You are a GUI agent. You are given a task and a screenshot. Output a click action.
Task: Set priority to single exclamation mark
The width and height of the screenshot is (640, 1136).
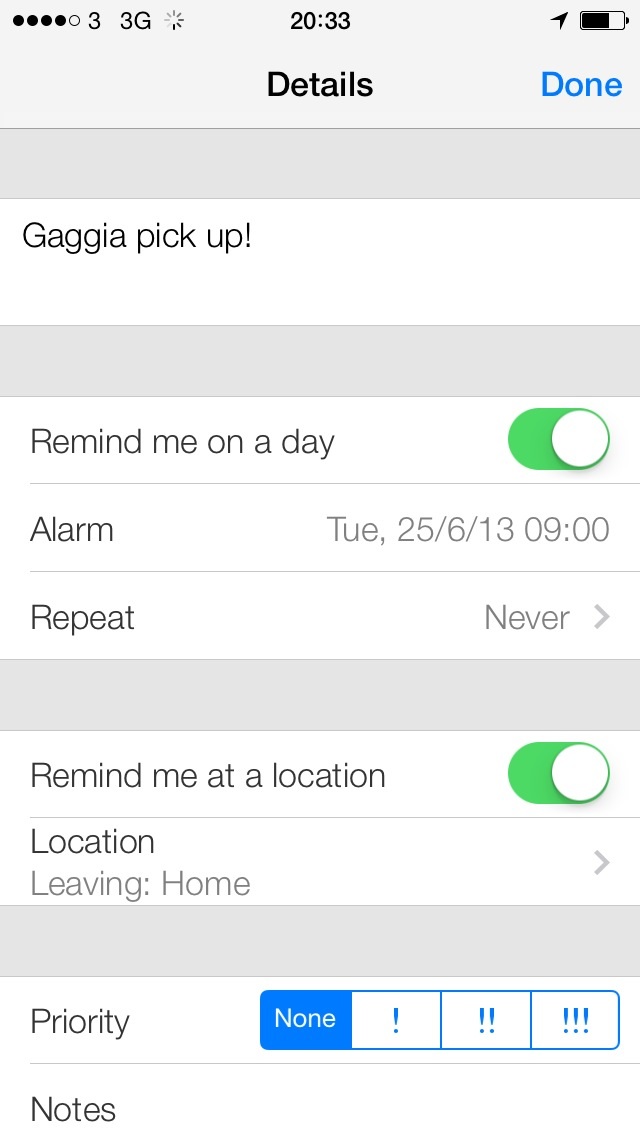coord(396,1019)
